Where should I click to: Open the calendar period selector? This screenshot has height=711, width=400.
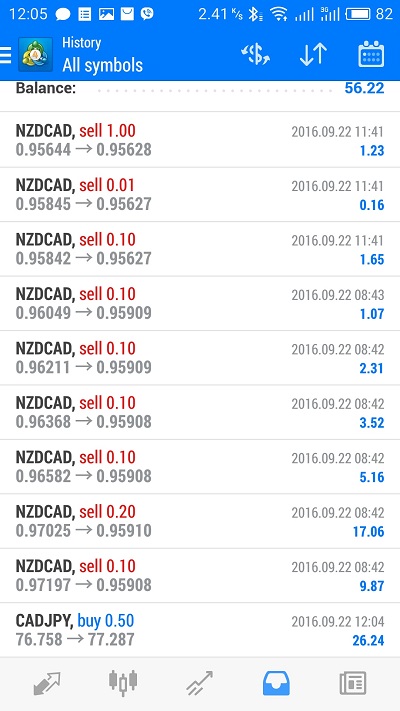coord(371,54)
